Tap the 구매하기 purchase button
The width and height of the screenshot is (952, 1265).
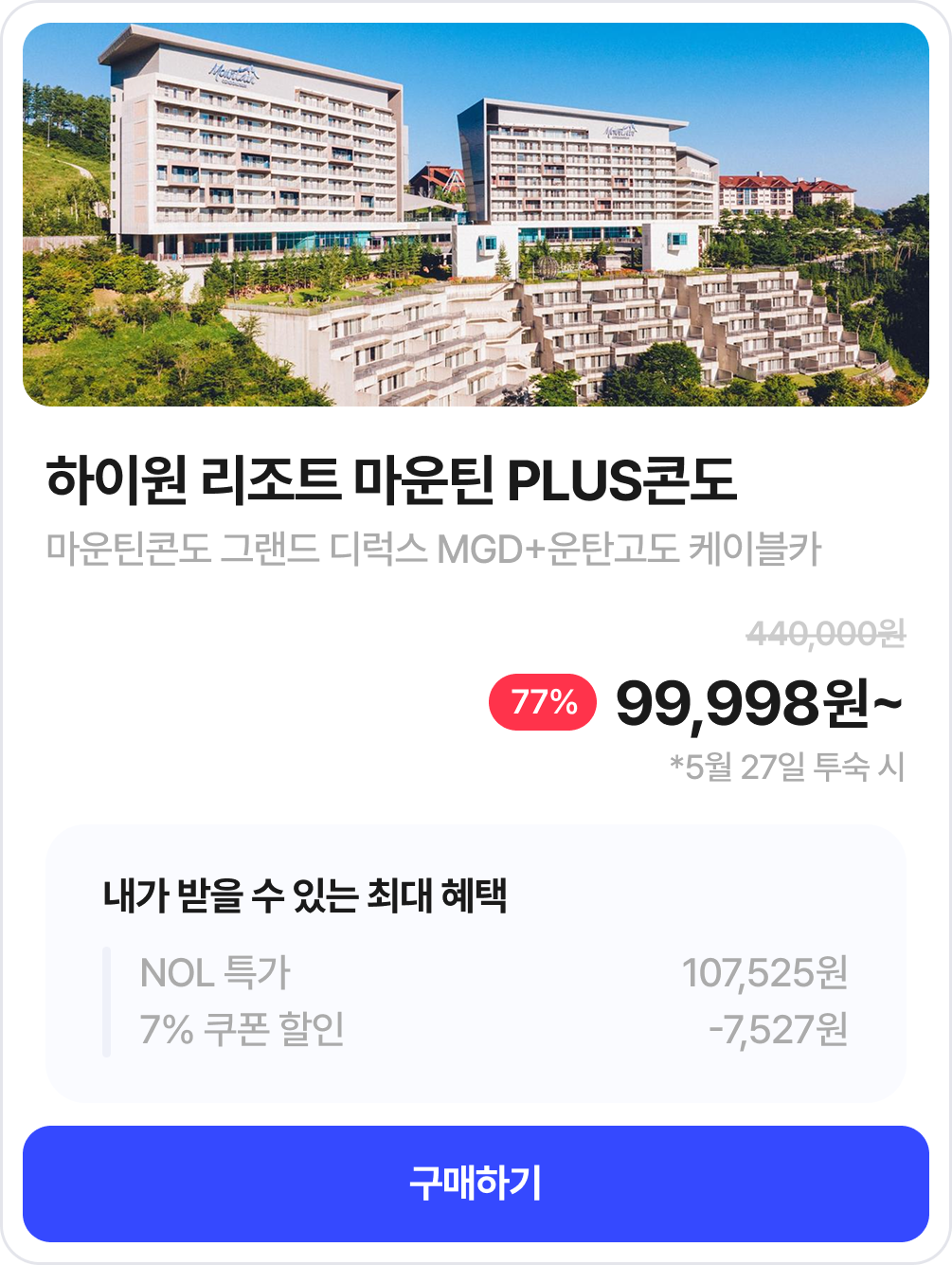476,1184
